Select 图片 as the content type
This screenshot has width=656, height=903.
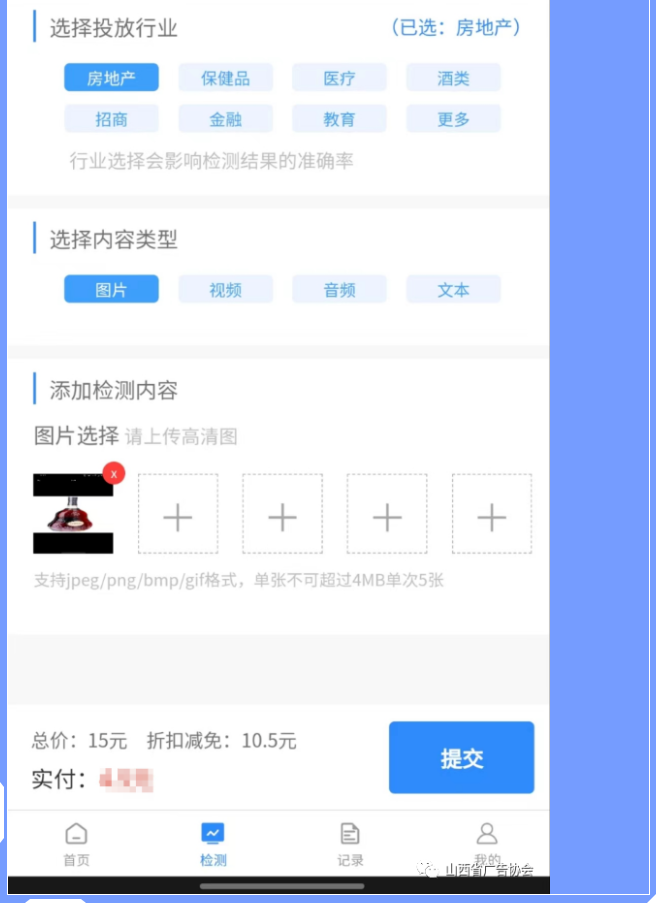(111, 290)
